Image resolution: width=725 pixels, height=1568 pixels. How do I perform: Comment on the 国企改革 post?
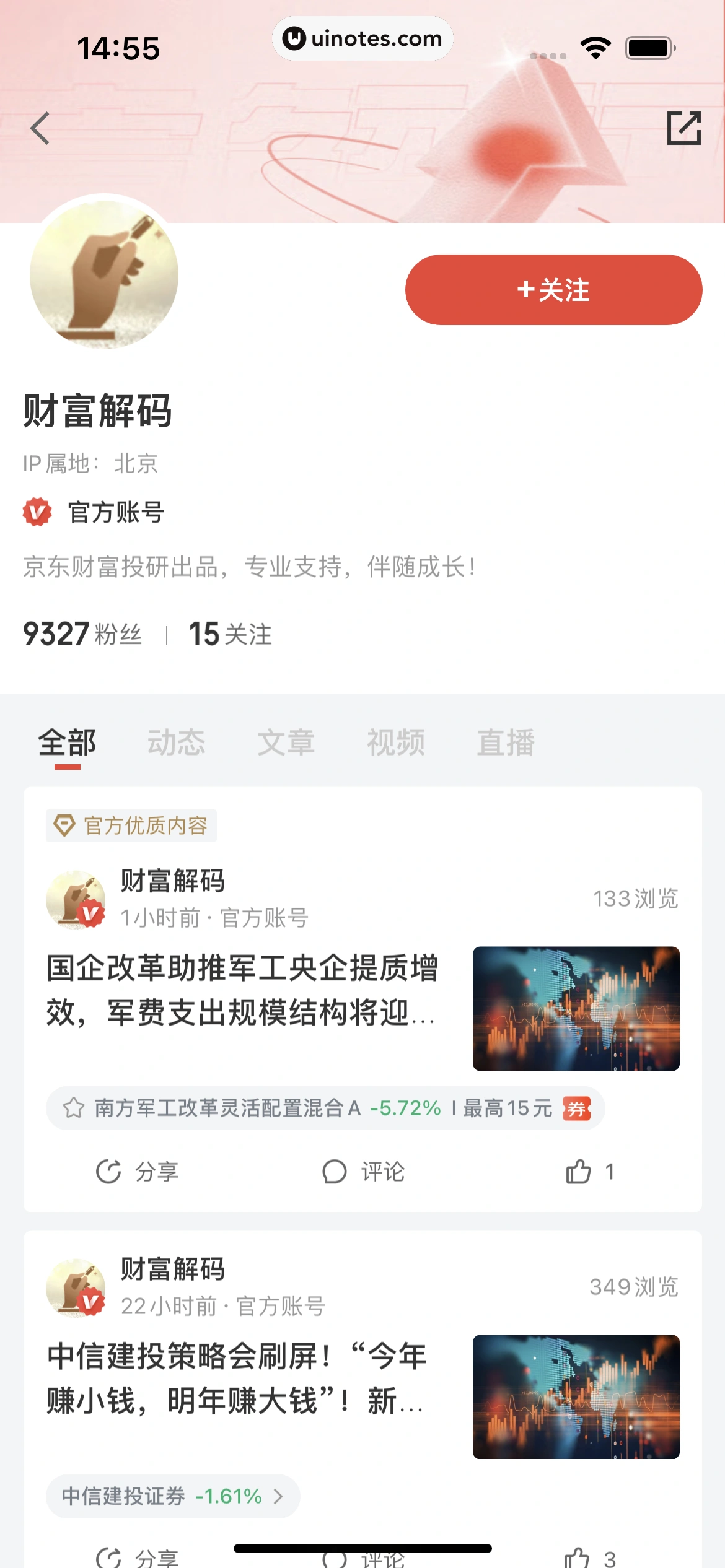pos(363,1172)
